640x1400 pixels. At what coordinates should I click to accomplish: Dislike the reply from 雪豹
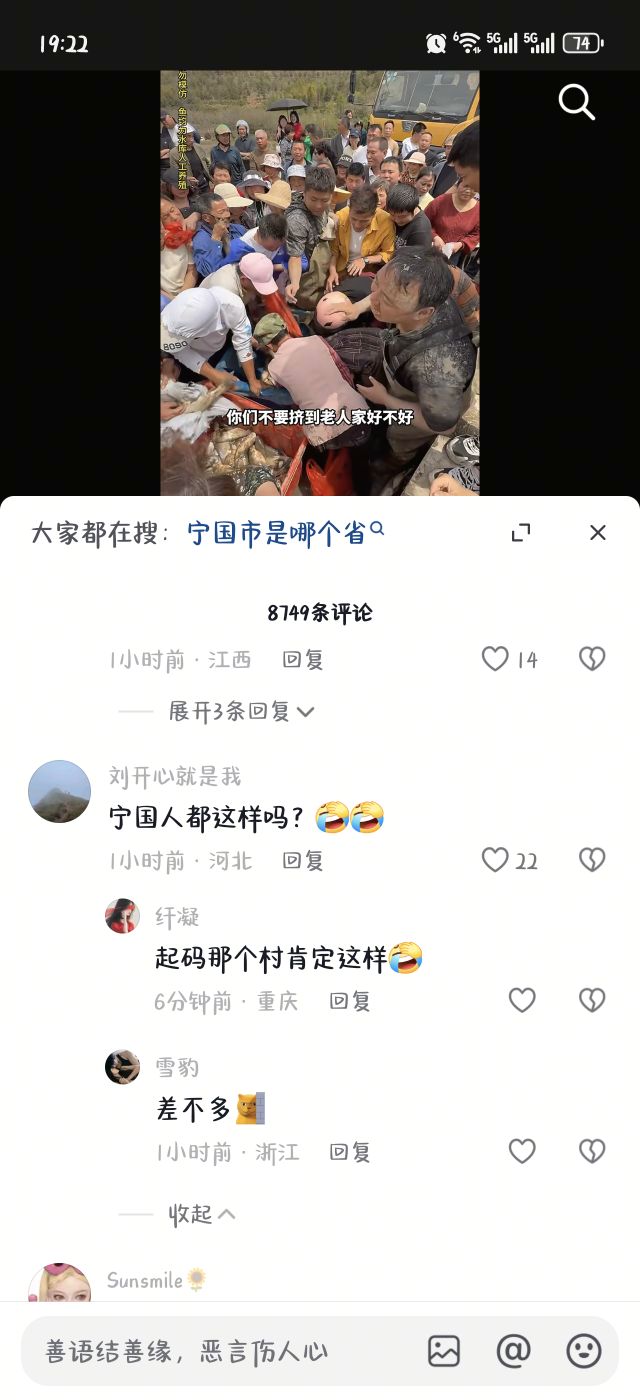[592, 1152]
